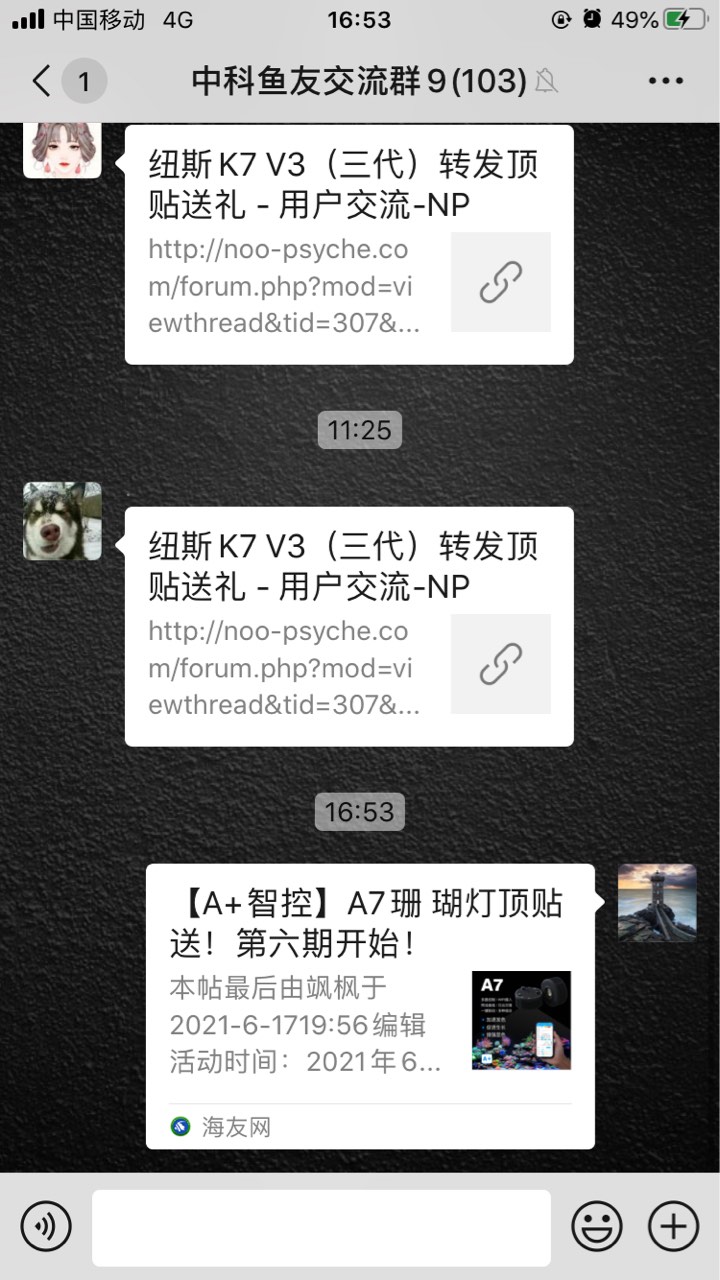Open the A7 coral light post card
720x1280 pixels.
tap(370, 1005)
